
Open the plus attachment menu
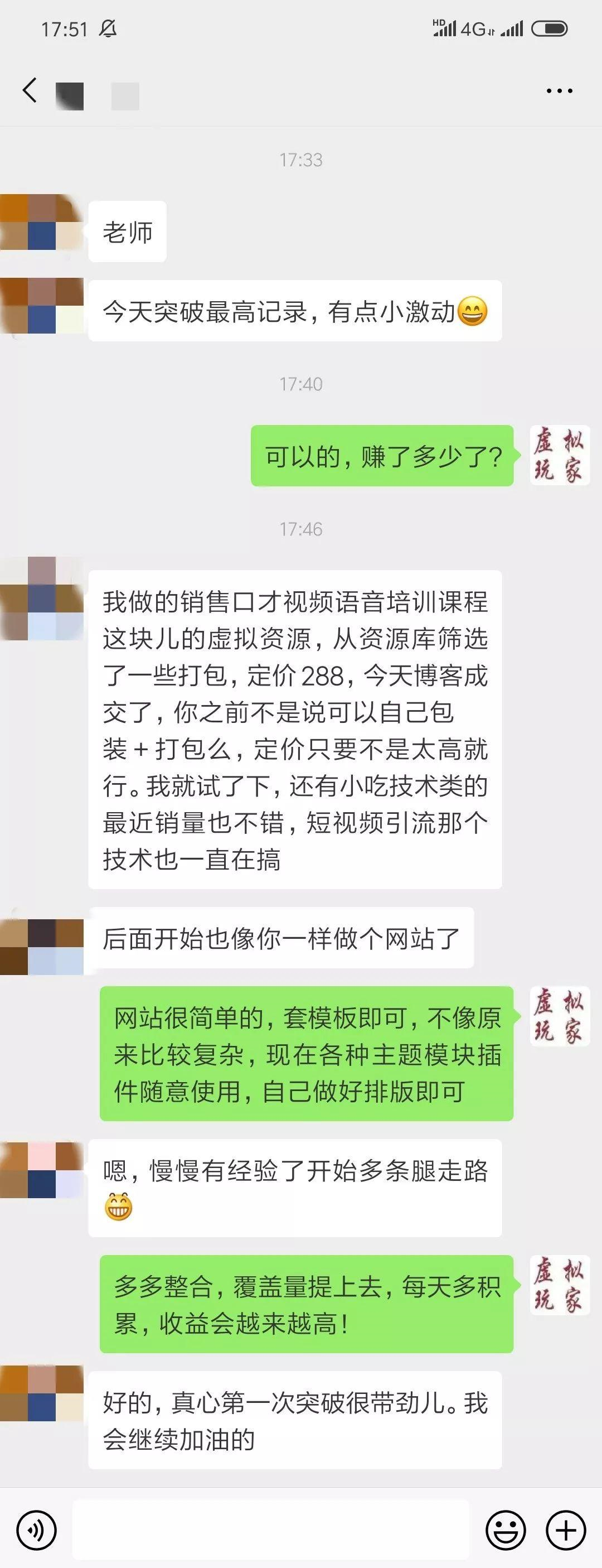tap(566, 1530)
